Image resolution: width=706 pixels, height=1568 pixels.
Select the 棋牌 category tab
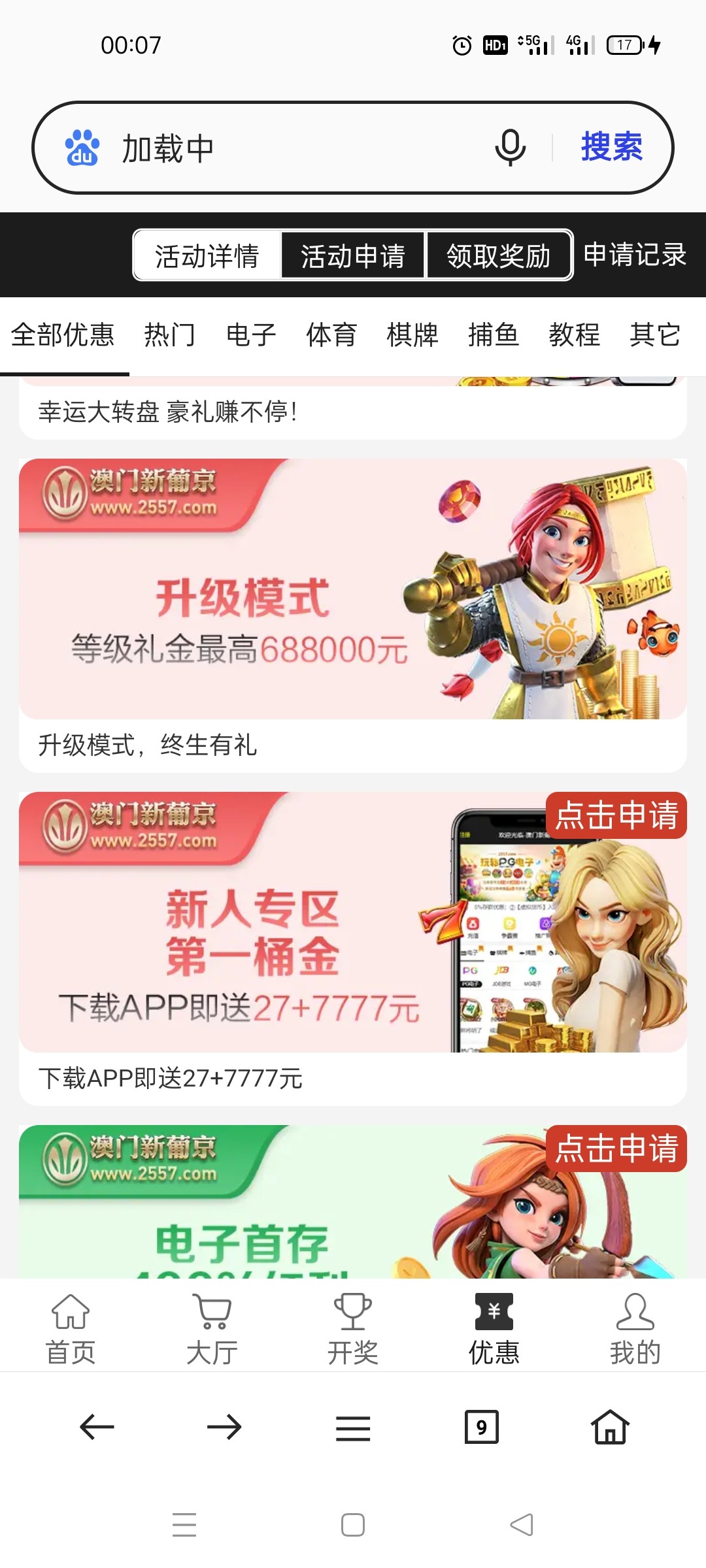[412, 335]
